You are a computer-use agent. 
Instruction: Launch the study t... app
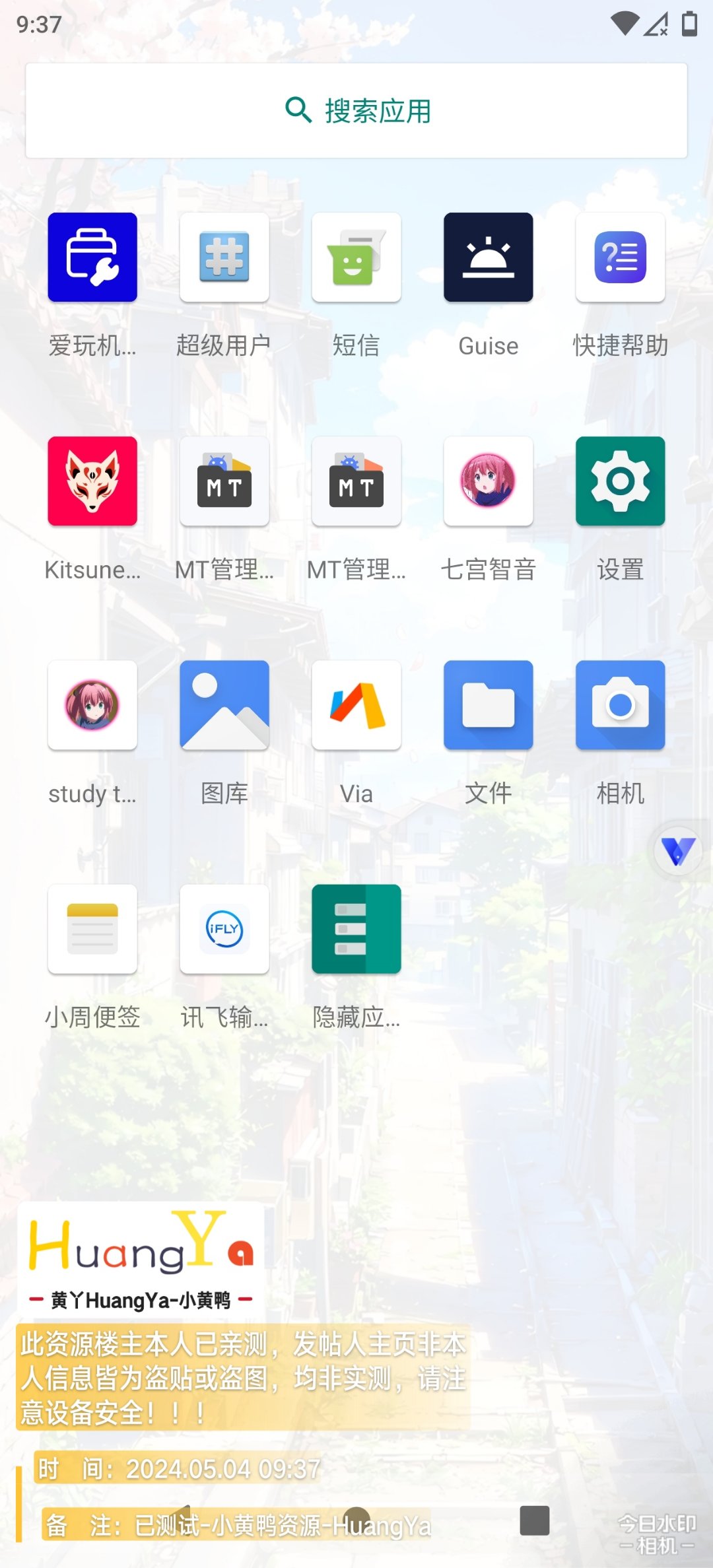[x=92, y=705]
